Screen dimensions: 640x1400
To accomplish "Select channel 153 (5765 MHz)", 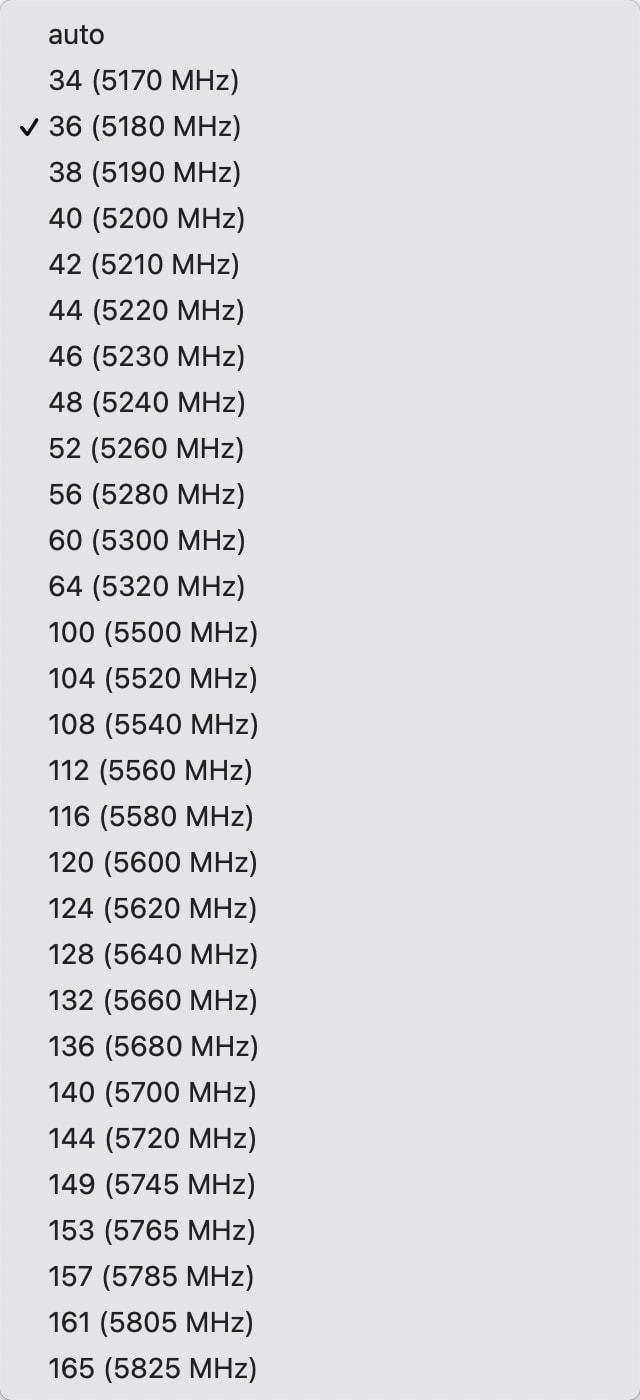I will tap(152, 1231).
